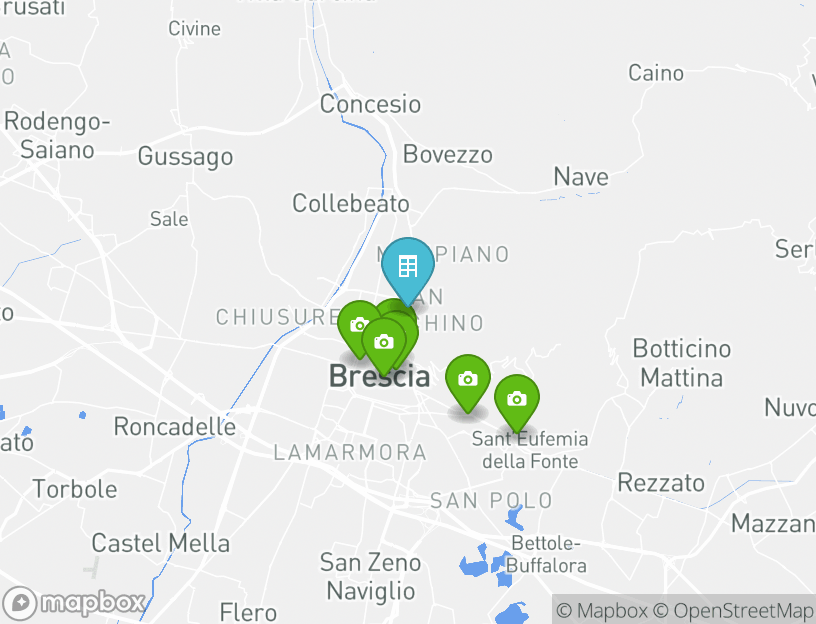Screen dimensions: 816x624
Task: Tap the blue building marker above Brescia
Action: coord(407,266)
